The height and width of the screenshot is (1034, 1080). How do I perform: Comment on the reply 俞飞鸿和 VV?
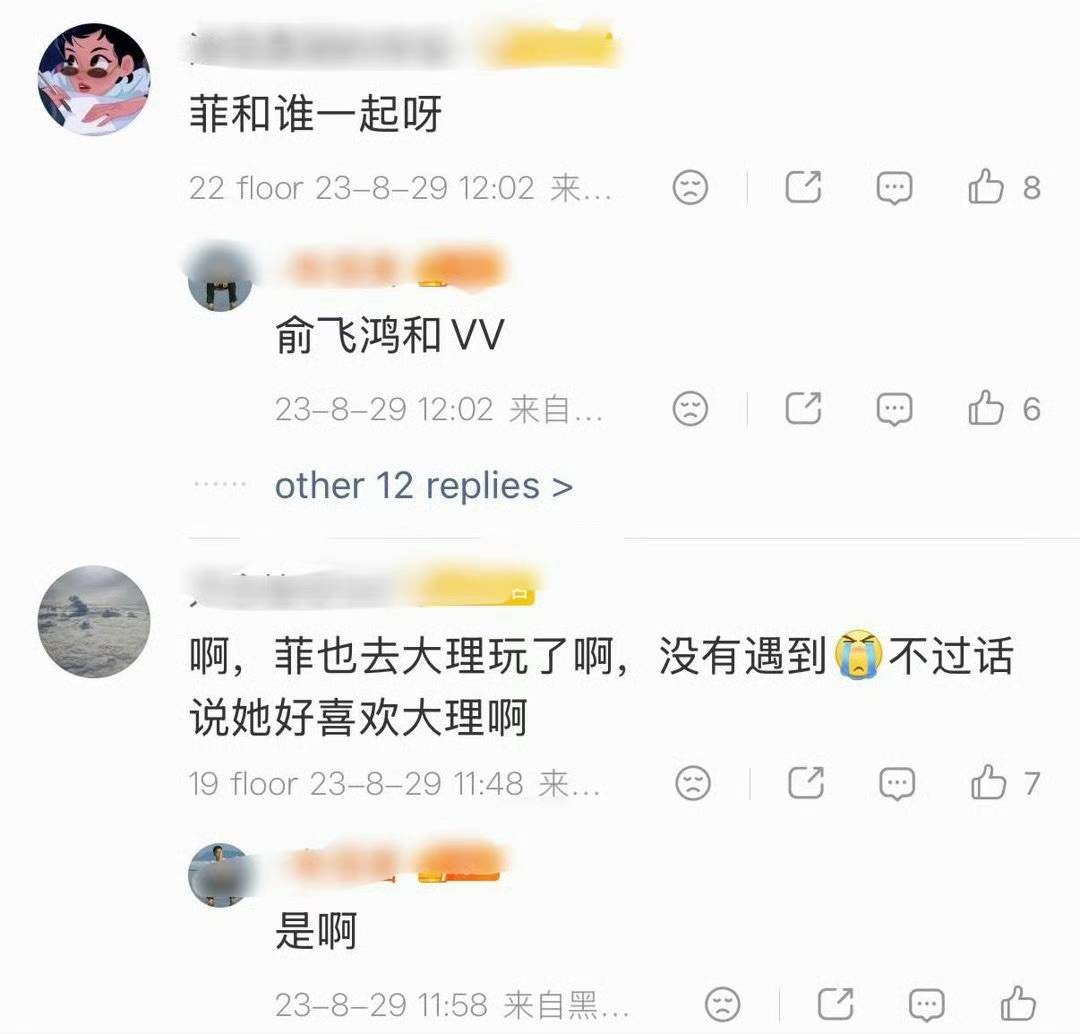pos(894,408)
